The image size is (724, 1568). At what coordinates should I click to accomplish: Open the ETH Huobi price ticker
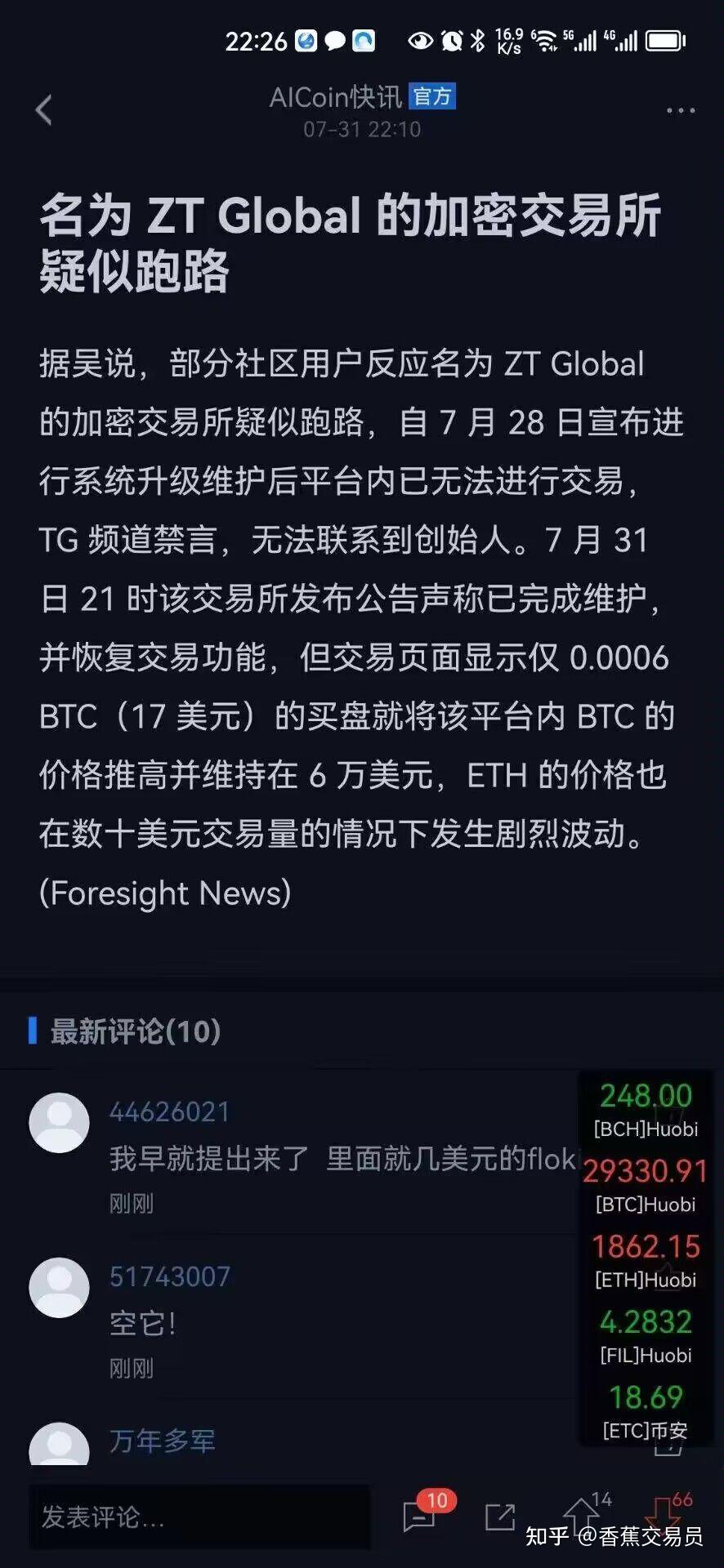pyautogui.click(x=646, y=1259)
